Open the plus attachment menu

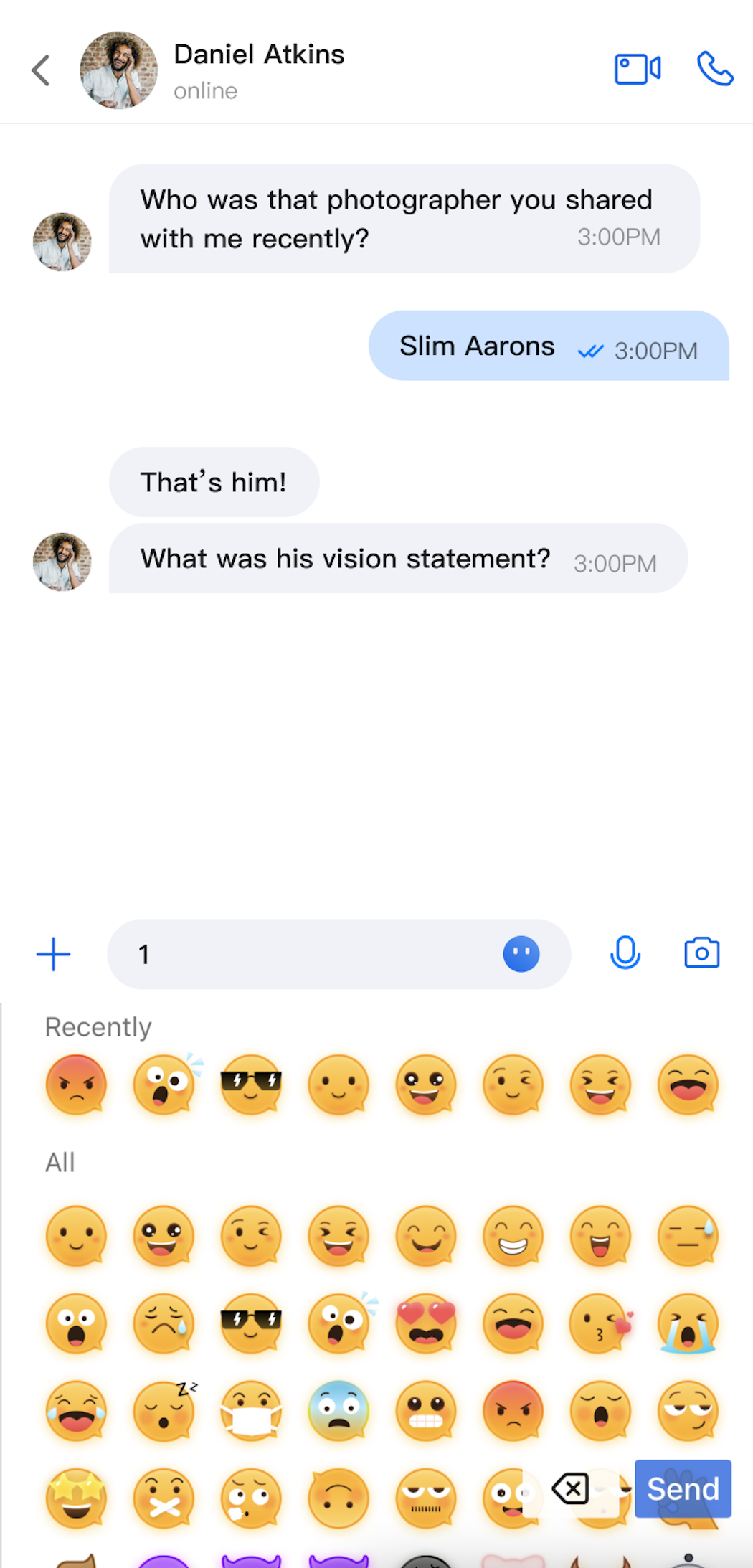(54, 954)
